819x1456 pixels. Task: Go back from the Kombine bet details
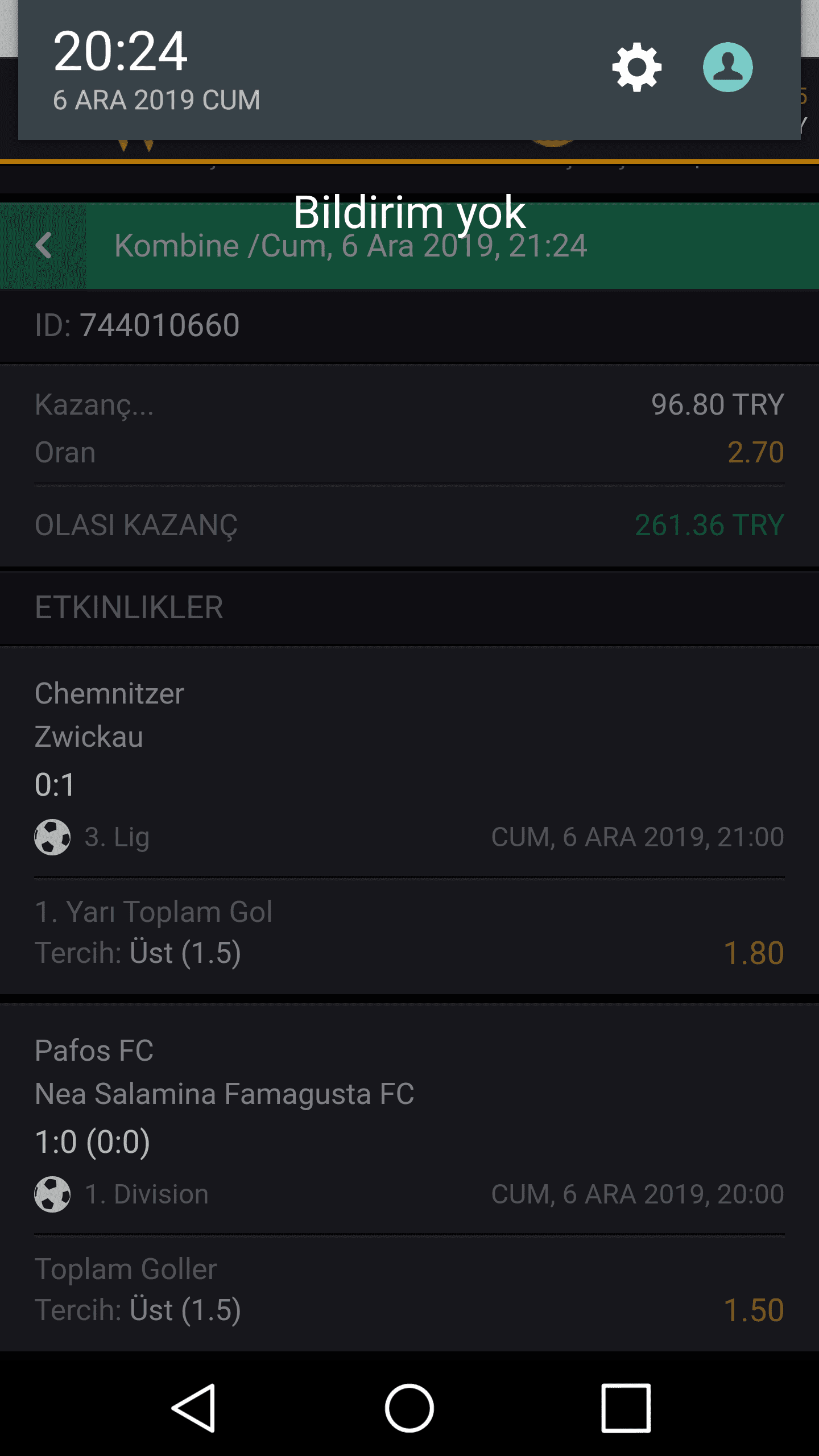(x=43, y=246)
